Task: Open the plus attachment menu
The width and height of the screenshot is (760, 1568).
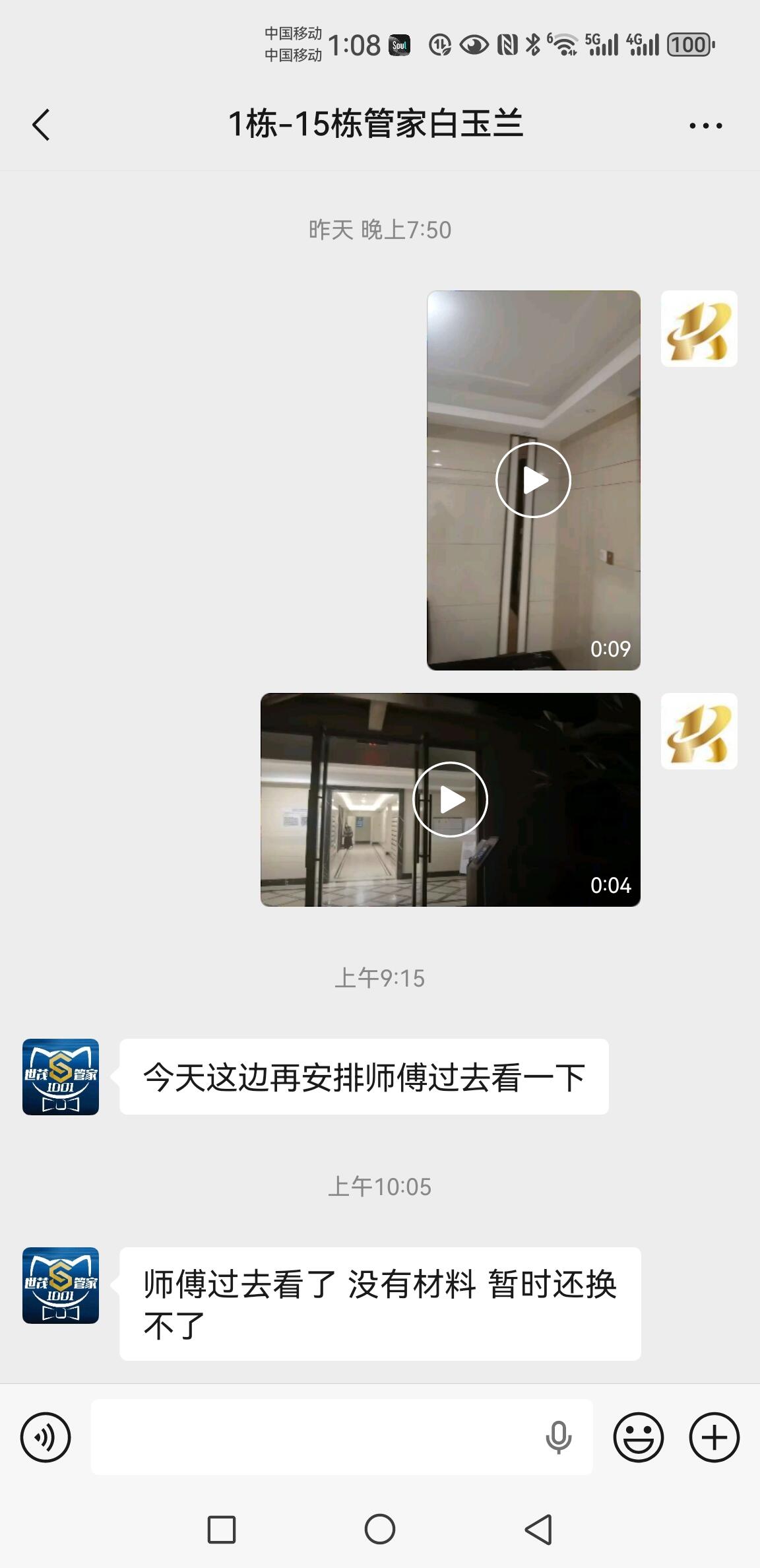Action: tap(714, 1437)
